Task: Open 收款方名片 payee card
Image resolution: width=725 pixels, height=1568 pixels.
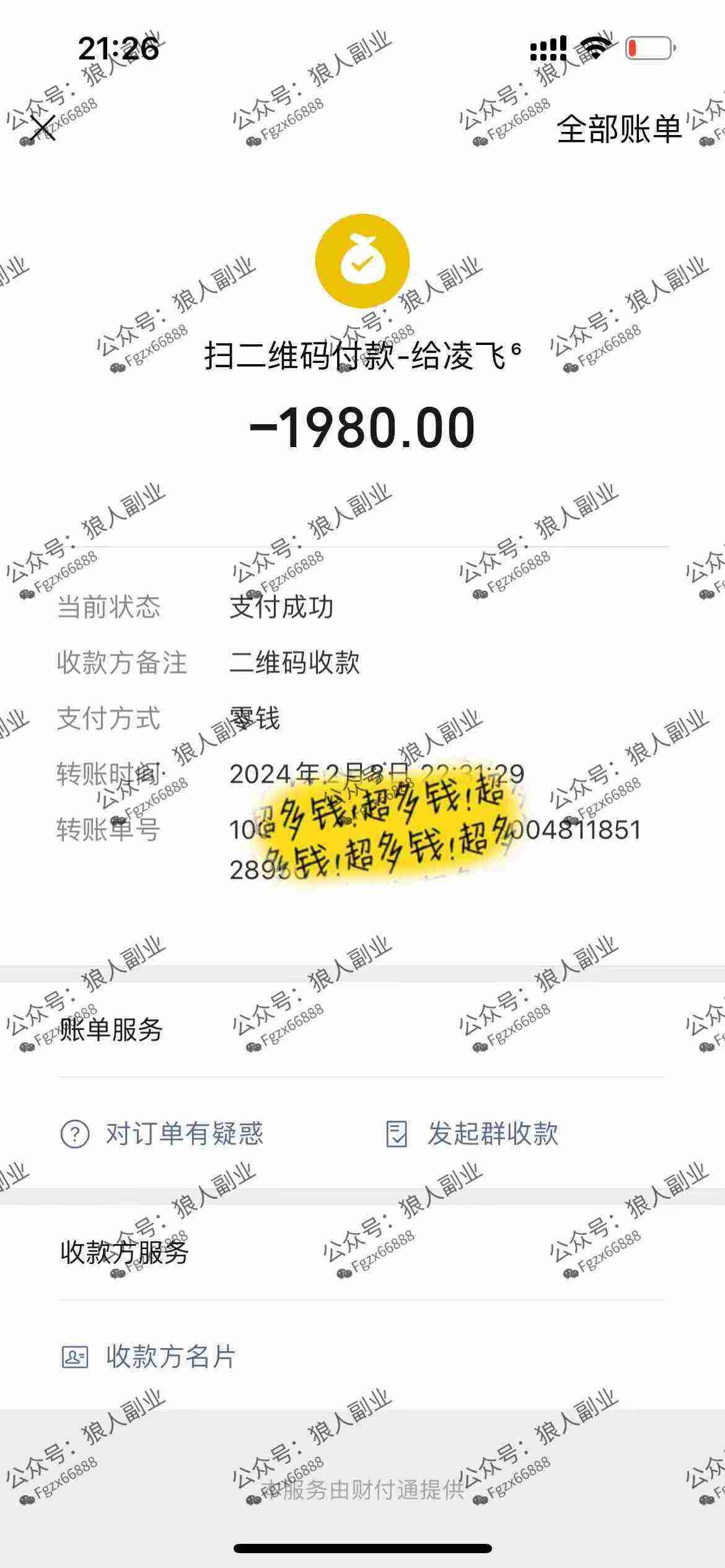Action: point(149,1357)
